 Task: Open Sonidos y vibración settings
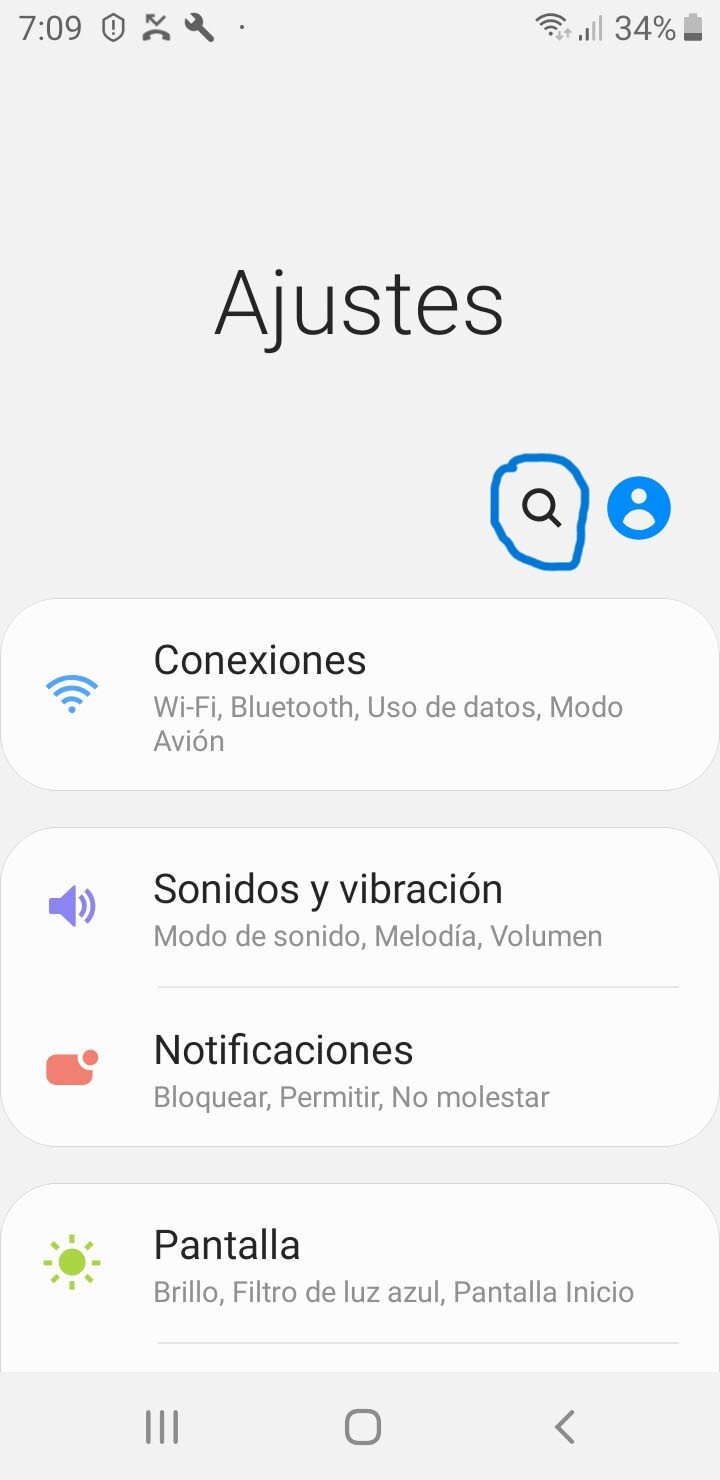click(360, 908)
